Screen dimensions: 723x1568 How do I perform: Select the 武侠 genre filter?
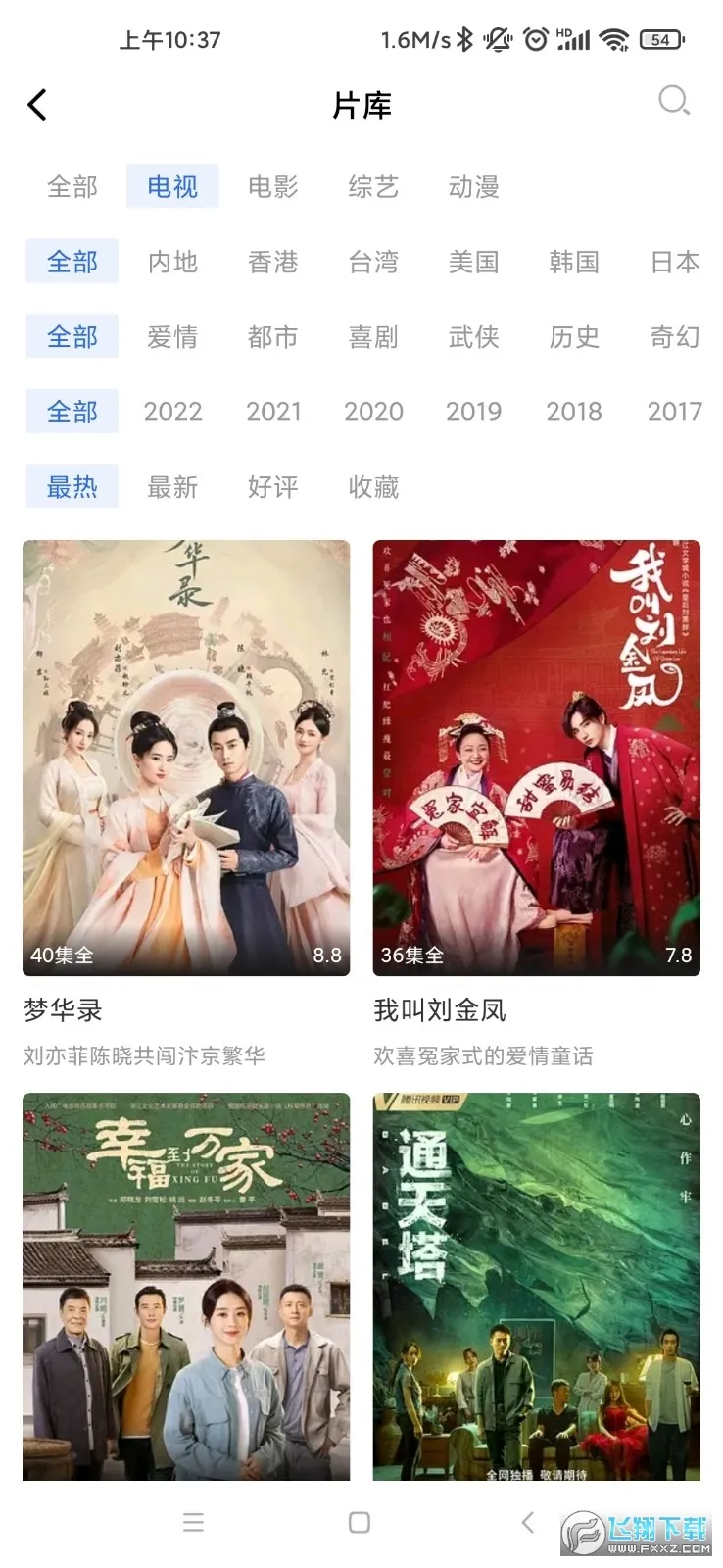click(472, 336)
